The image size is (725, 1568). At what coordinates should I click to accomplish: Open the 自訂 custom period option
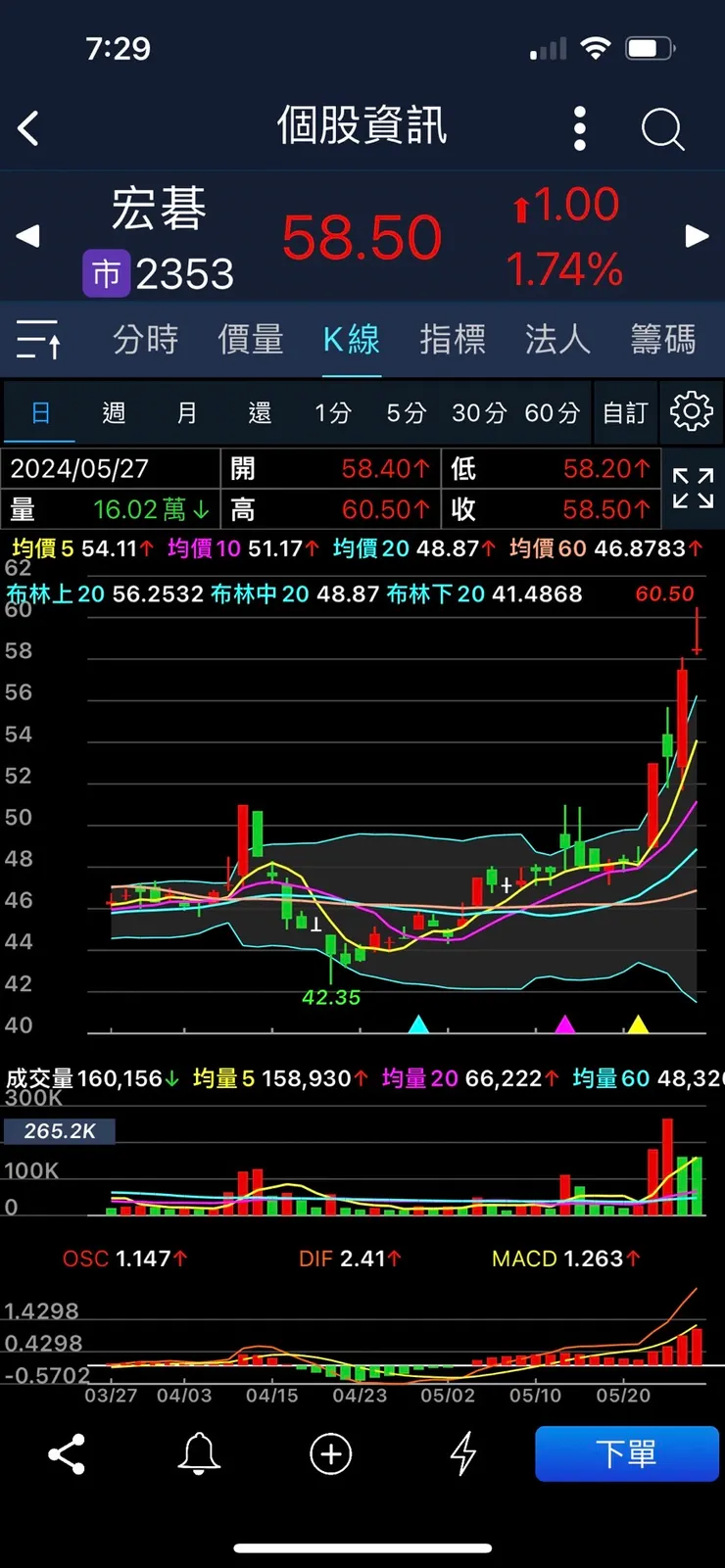point(625,412)
